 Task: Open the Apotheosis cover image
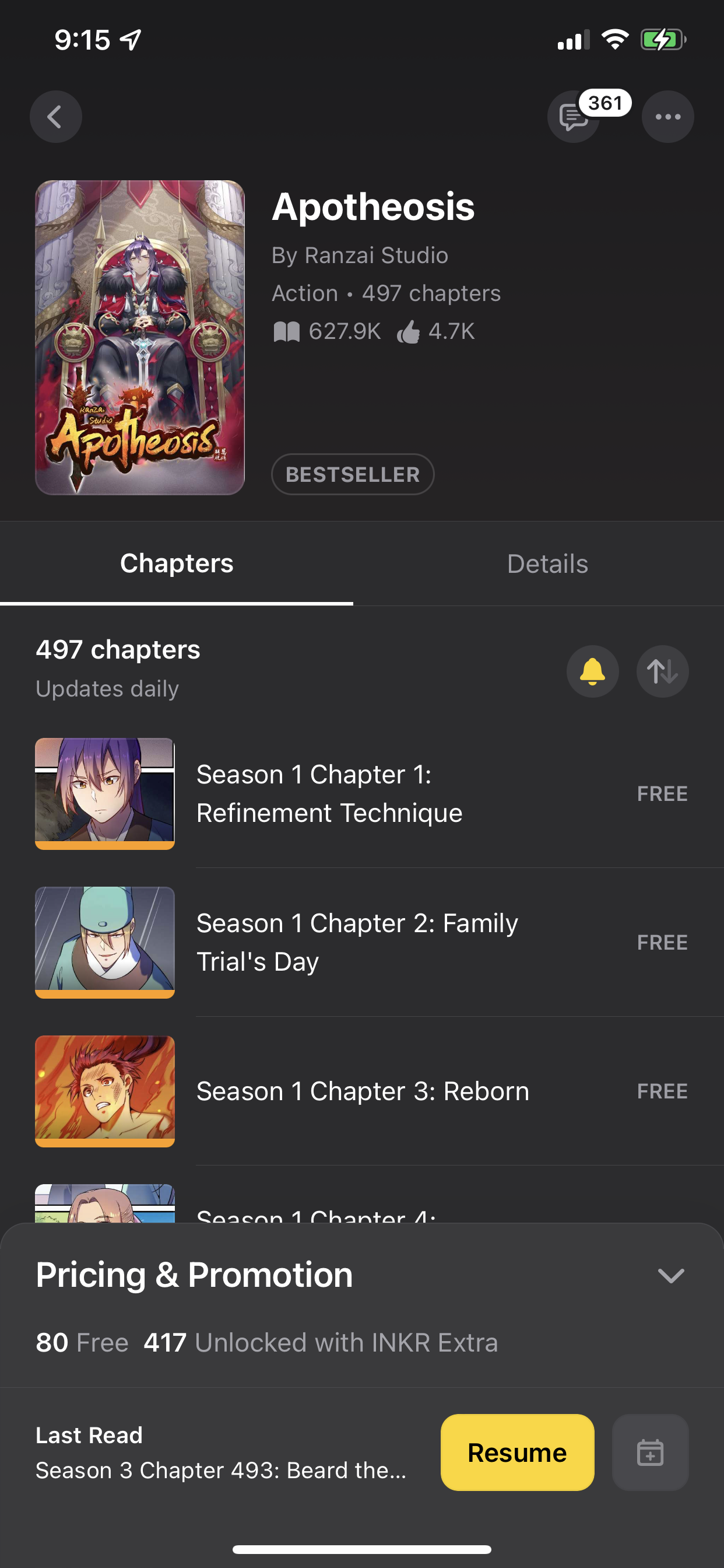(140, 337)
